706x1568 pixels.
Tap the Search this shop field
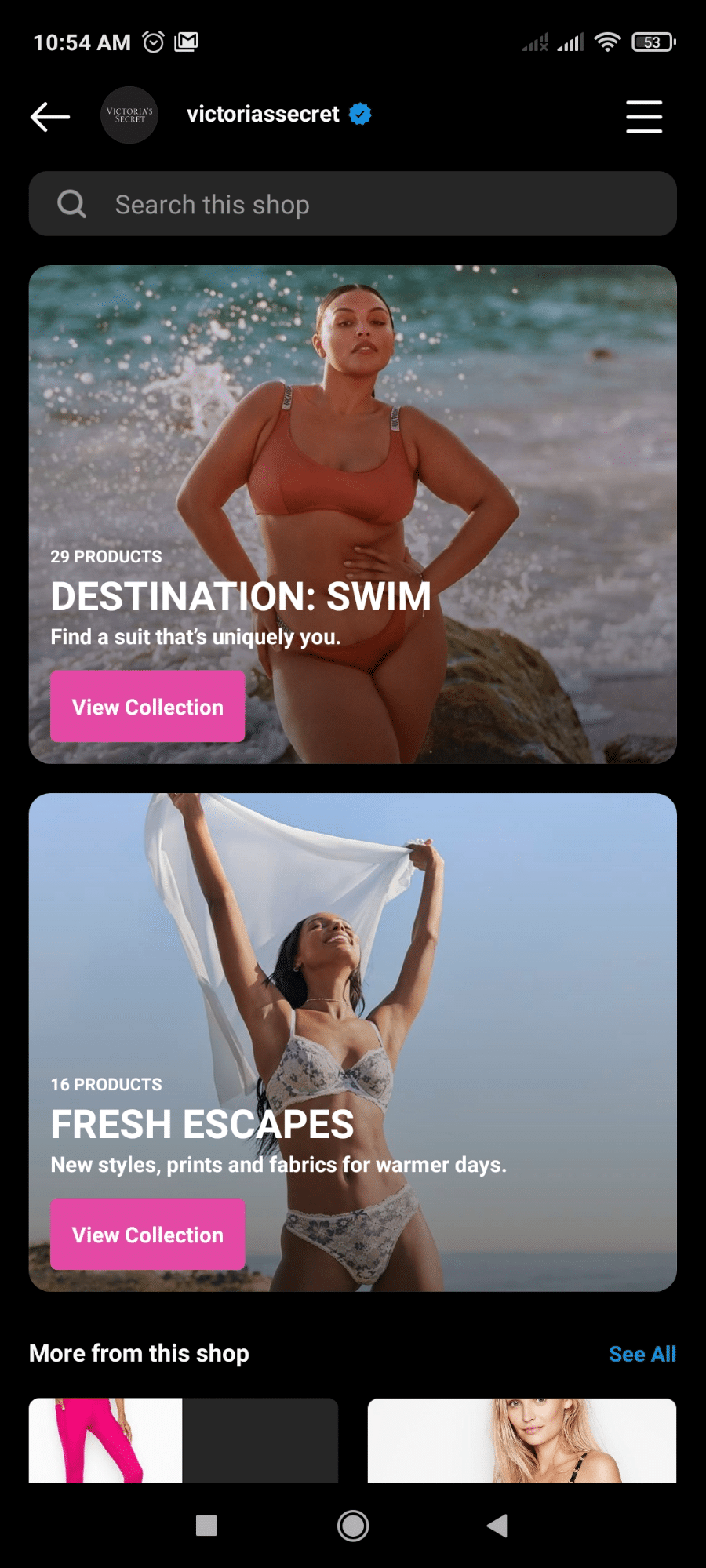tap(352, 204)
